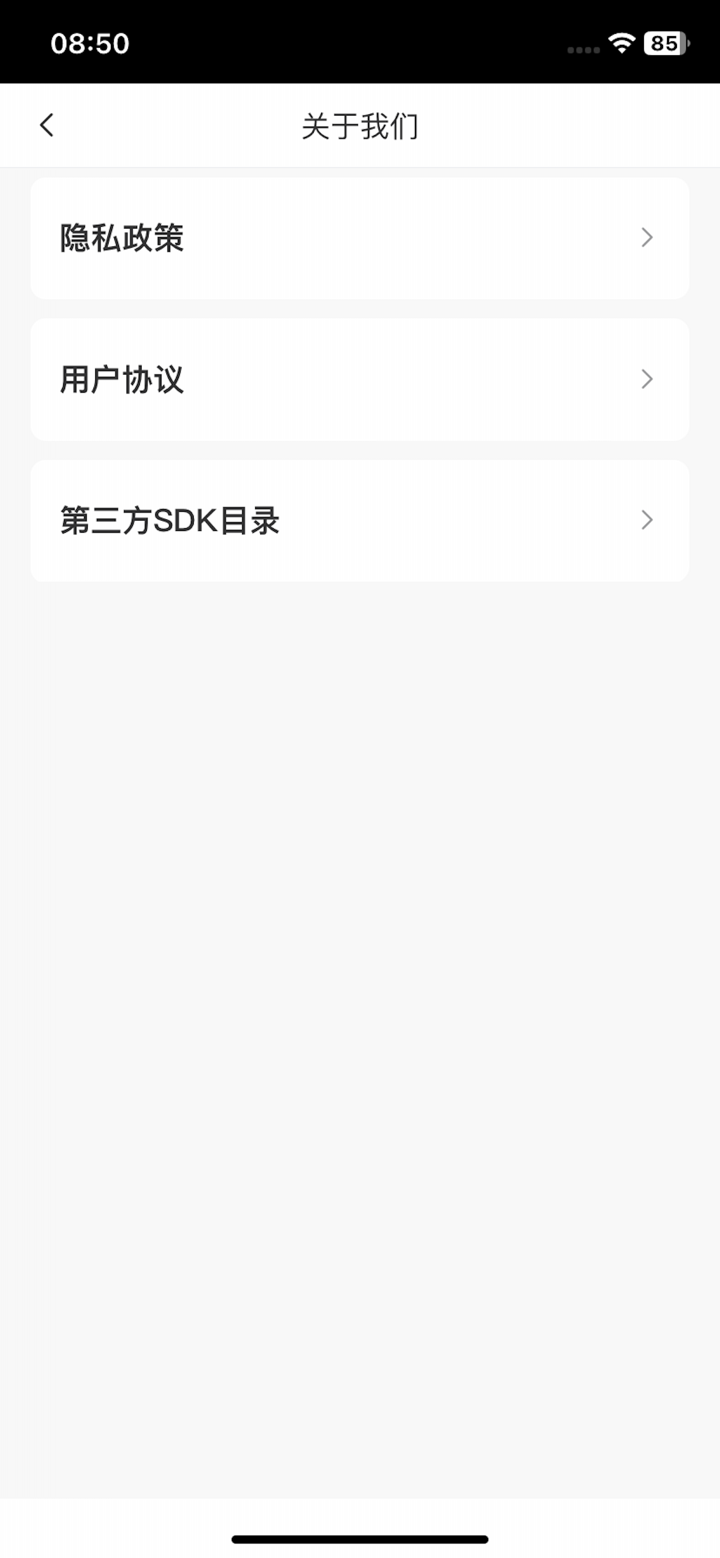The height and width of the screenshot is (1558, 720).
Task: Select the left chevron to go back
Action: pos(46,124)
